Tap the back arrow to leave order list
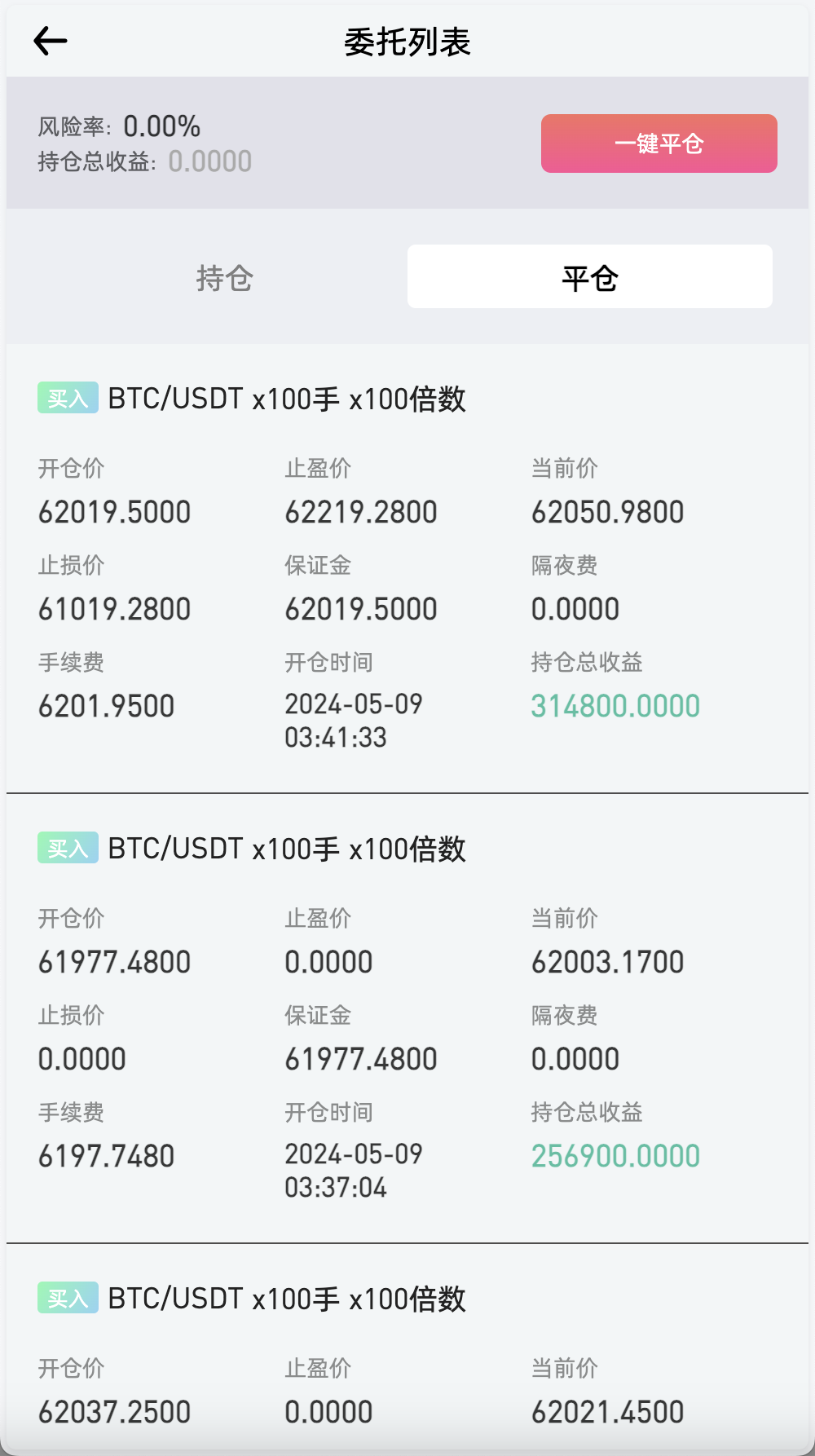815x1456 pixels. click(x=51, y=40)
